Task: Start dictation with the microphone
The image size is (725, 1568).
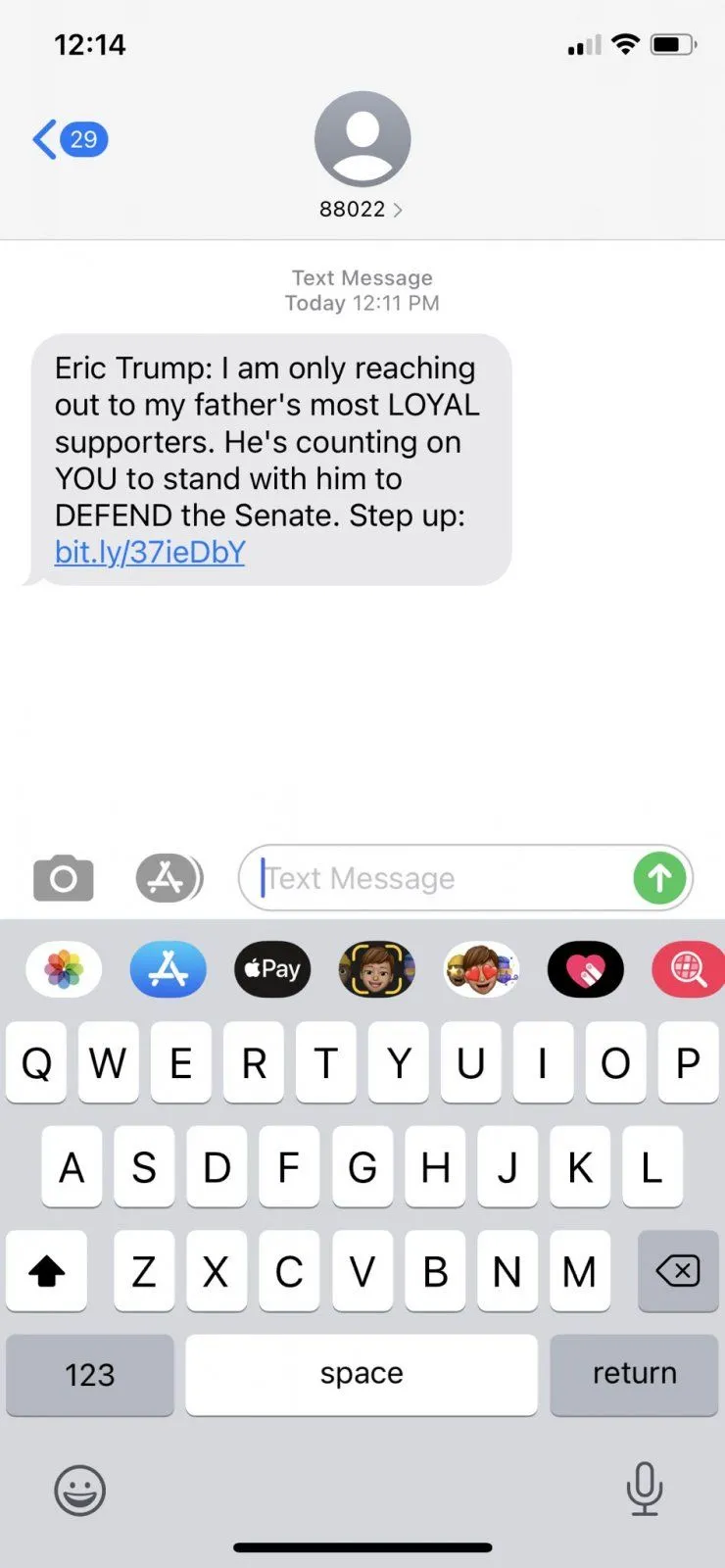Action: 644,1489
